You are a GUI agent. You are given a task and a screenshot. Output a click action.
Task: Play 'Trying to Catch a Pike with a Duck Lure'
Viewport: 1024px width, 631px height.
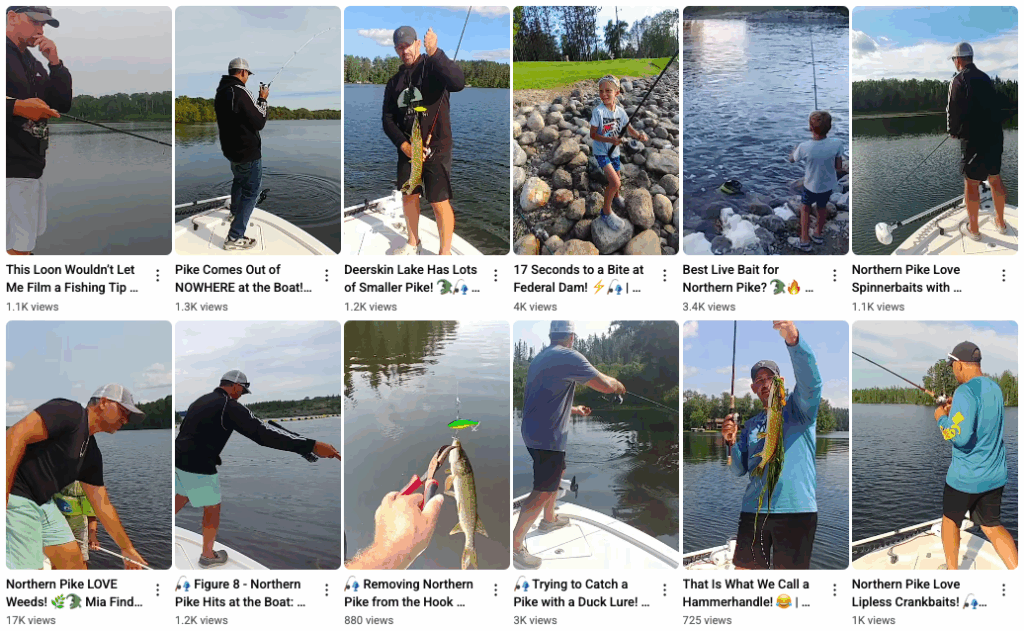pos(596,445)
